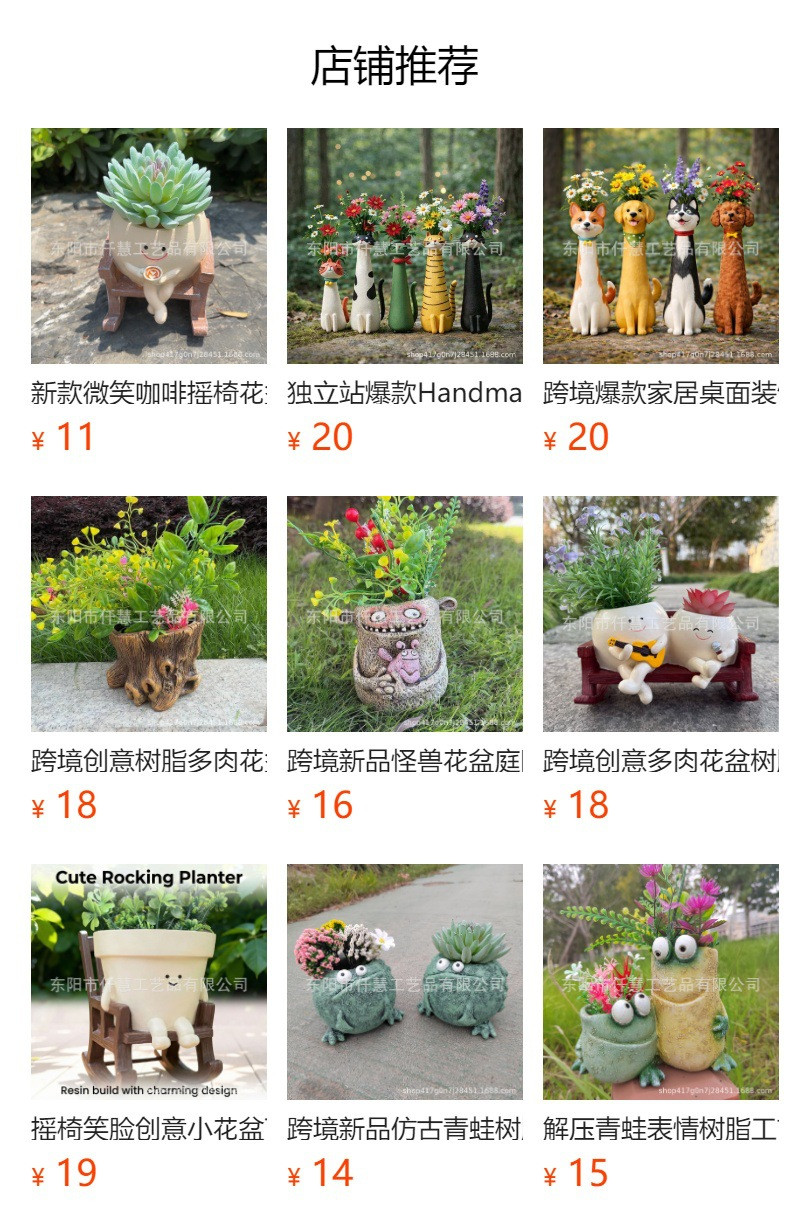This screenshot has width=790, height=1232.
Task: Select the 跨境新品仿古青蛙 frog planter for ¥14
Action: pyautogui.click(x=404, y=982)
